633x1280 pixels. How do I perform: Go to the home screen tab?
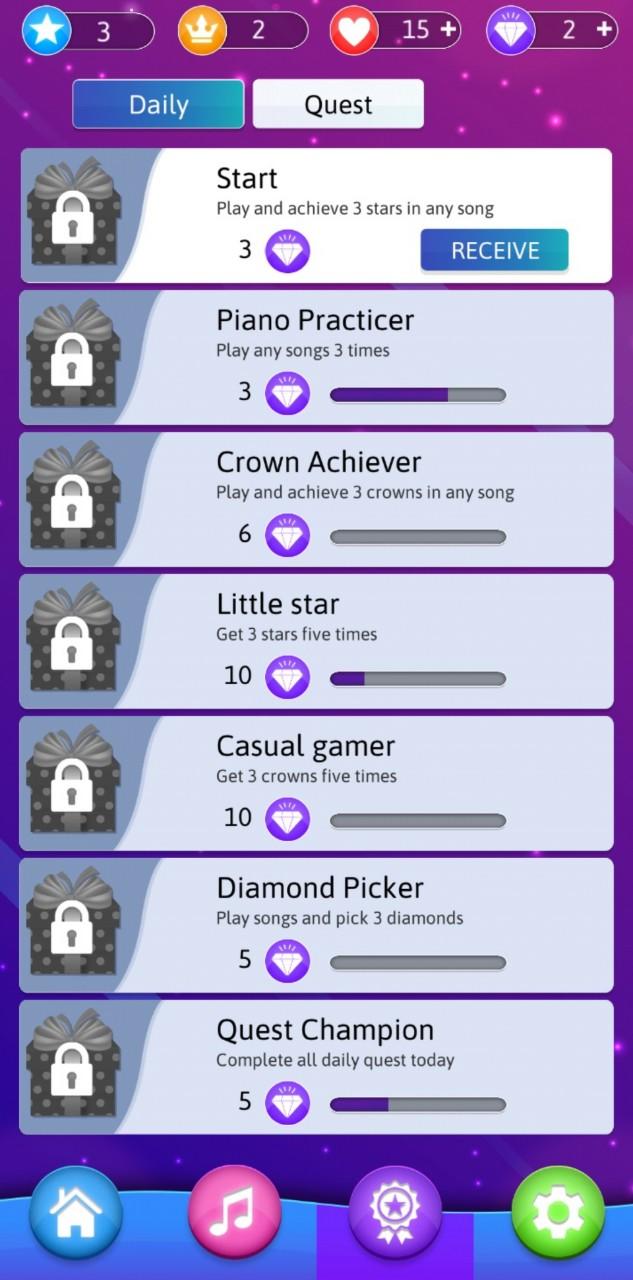point(75,1212)
